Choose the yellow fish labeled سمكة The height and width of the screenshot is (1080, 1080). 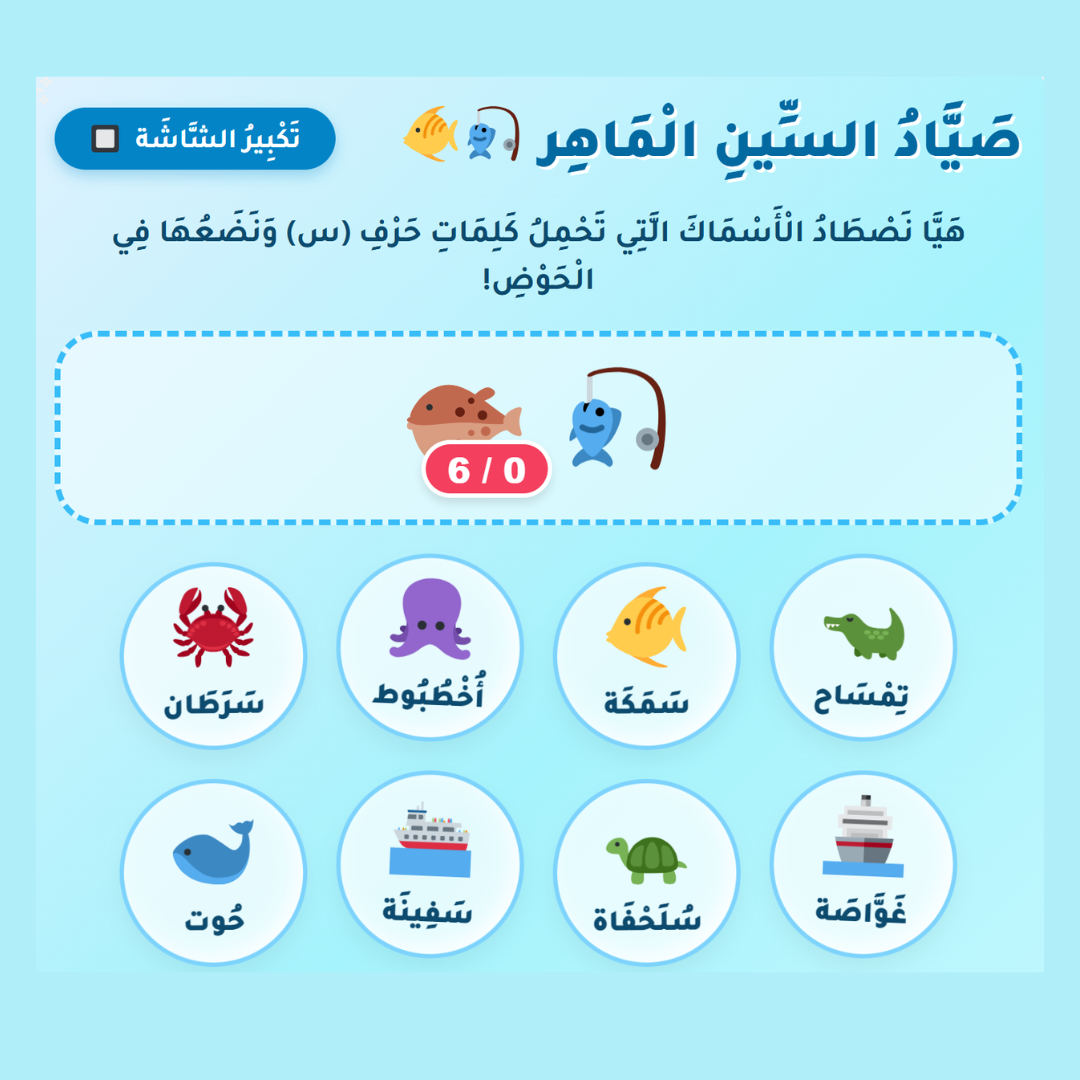tap(646, 656)
